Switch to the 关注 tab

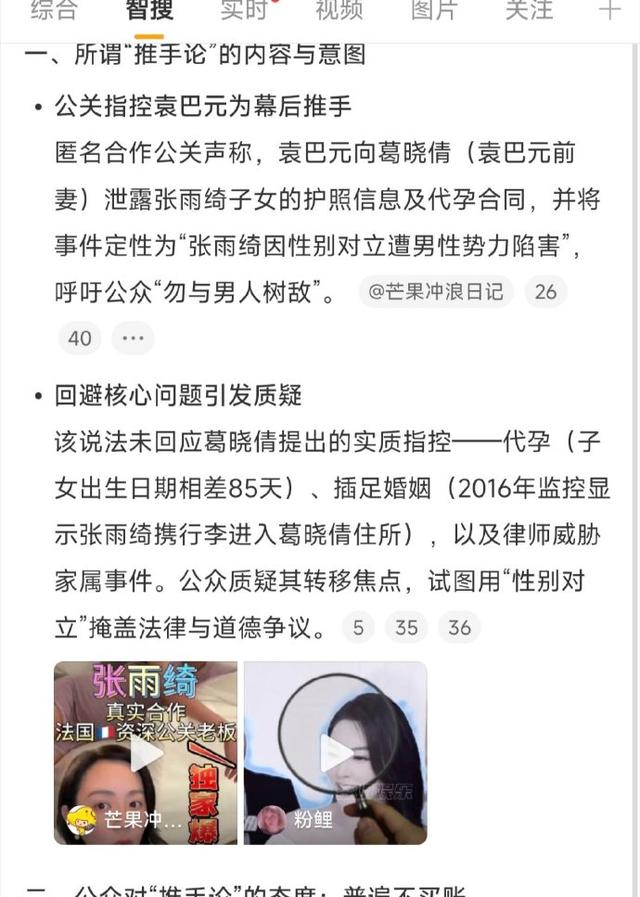pos(529,11)
